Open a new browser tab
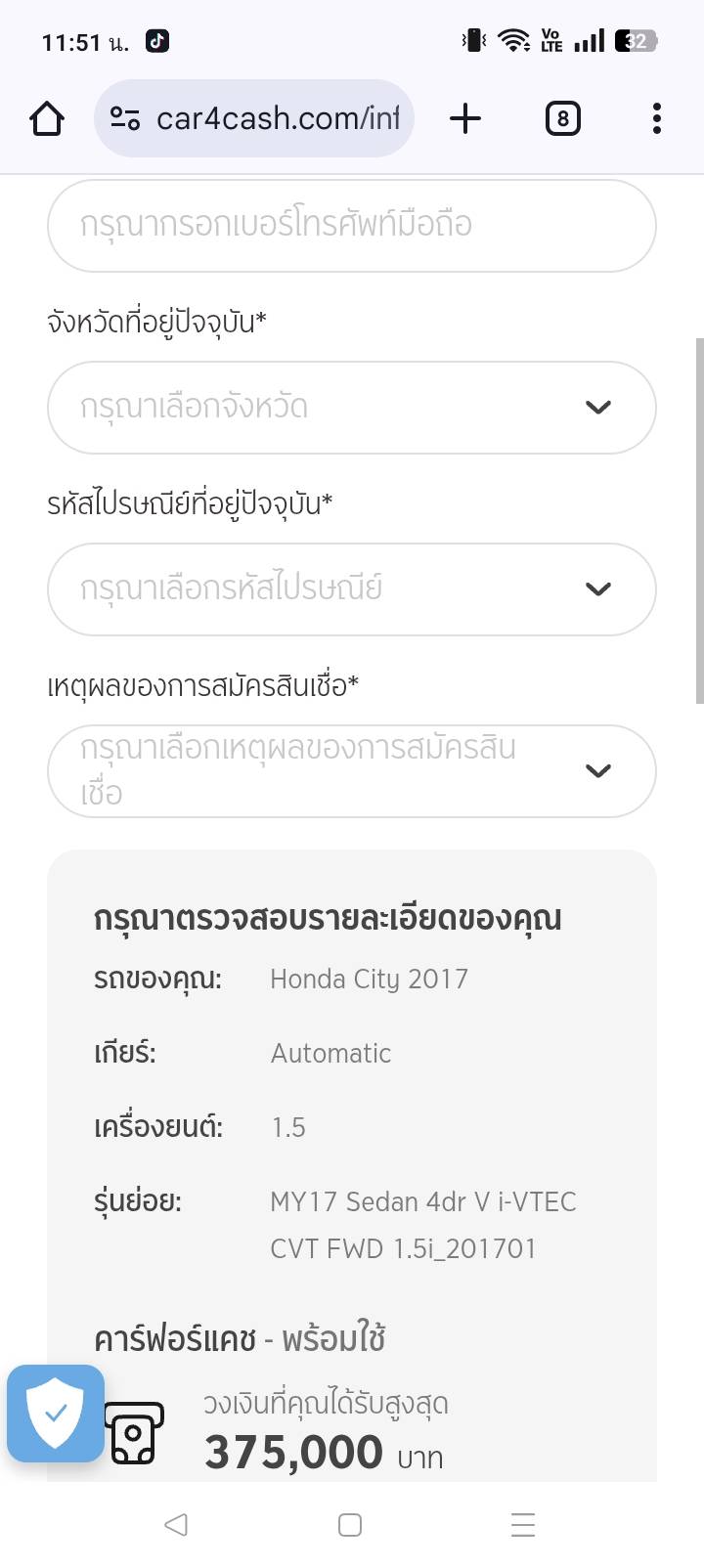This screenshot has height=1568, width=704. tap(465, 119)
